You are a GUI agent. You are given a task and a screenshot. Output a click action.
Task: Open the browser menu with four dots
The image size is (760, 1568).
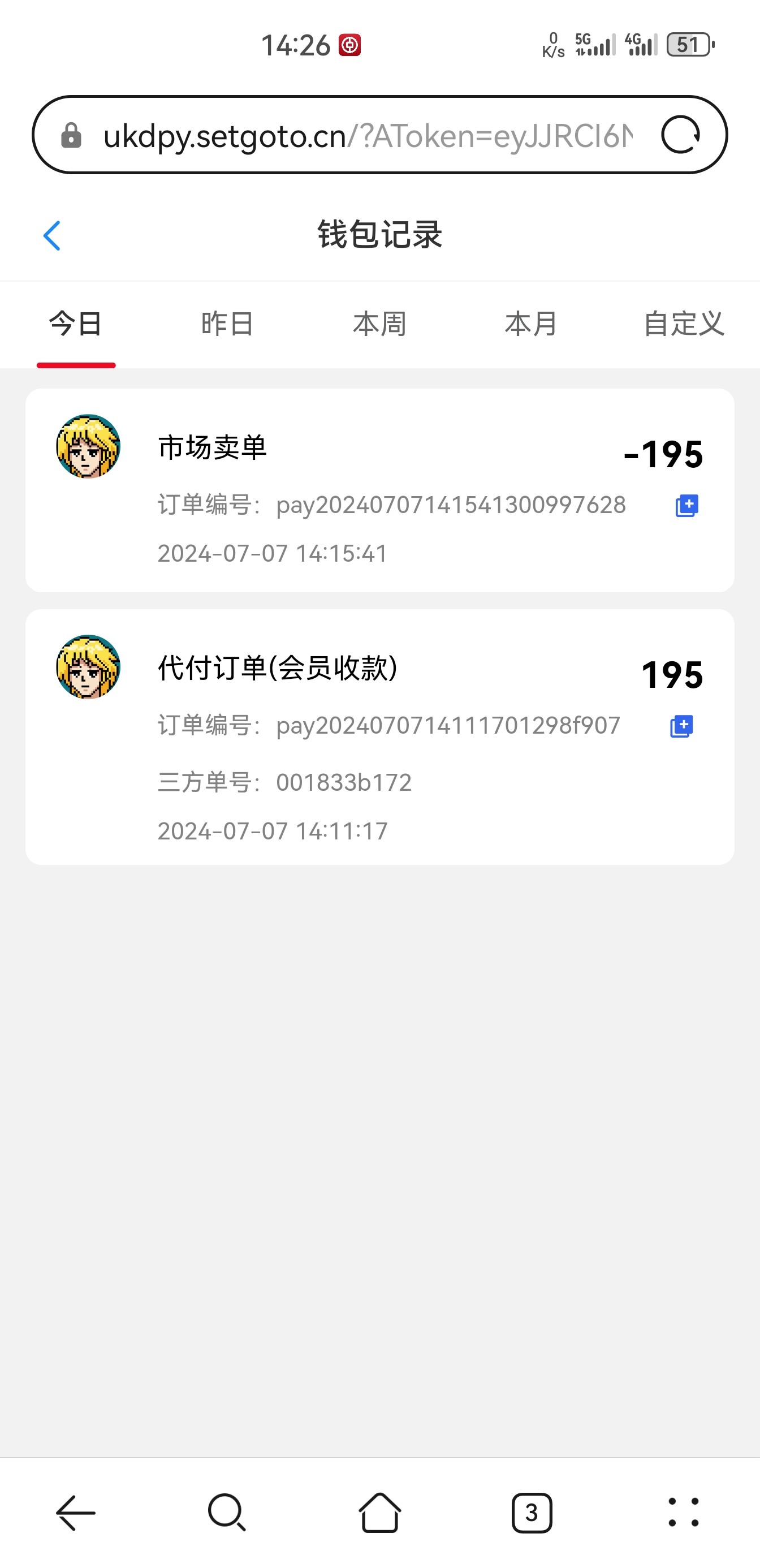[x=683, y=1512]
